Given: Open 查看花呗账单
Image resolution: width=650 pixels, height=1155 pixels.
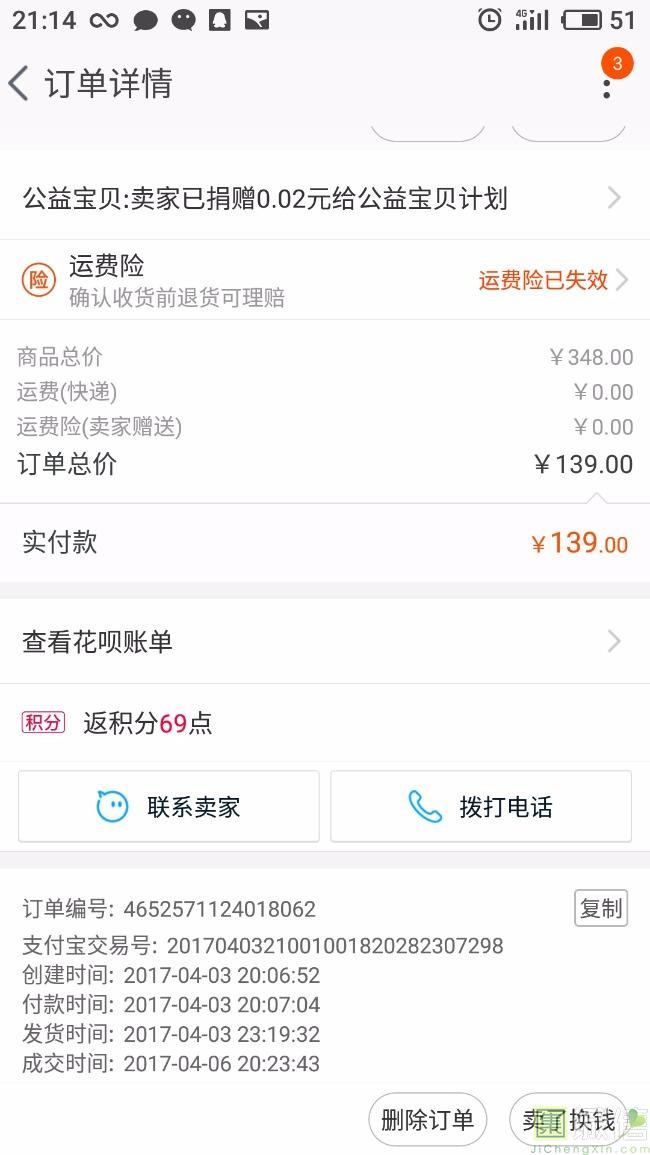Looking at the screenshot, I should [325, 642].
